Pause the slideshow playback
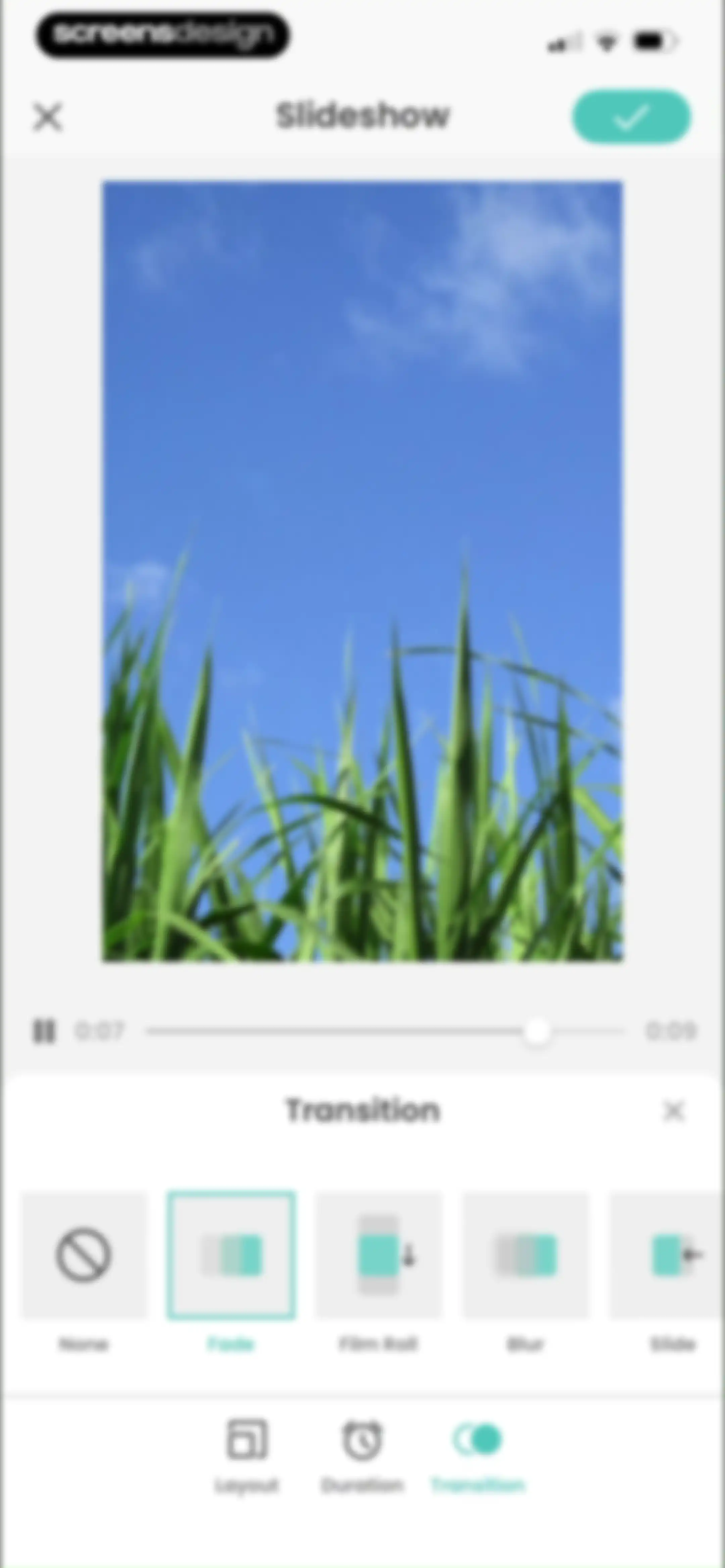 [43, 1031]
